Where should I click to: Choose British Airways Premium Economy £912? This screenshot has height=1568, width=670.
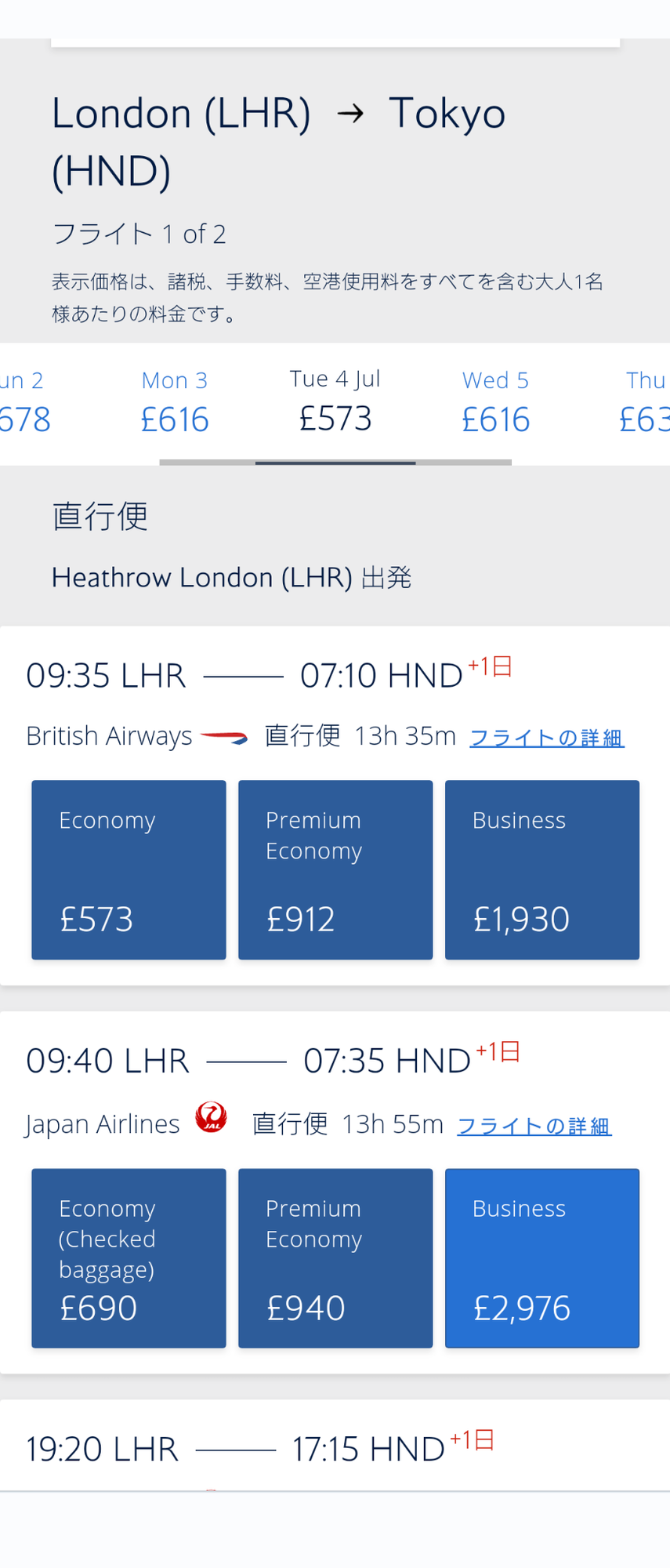(x=335, y=869)
